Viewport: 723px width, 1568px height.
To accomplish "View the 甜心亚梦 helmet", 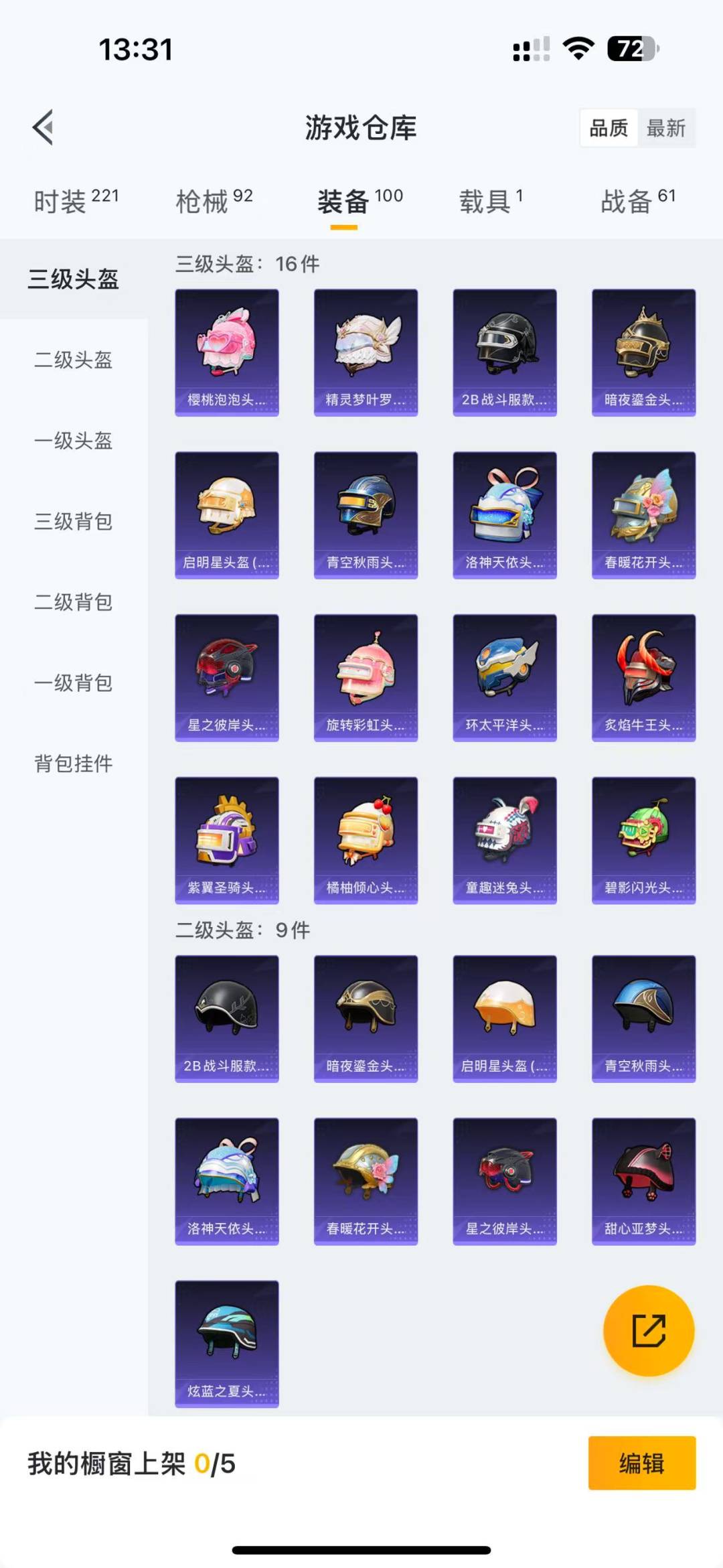I will coord(643,1182).
